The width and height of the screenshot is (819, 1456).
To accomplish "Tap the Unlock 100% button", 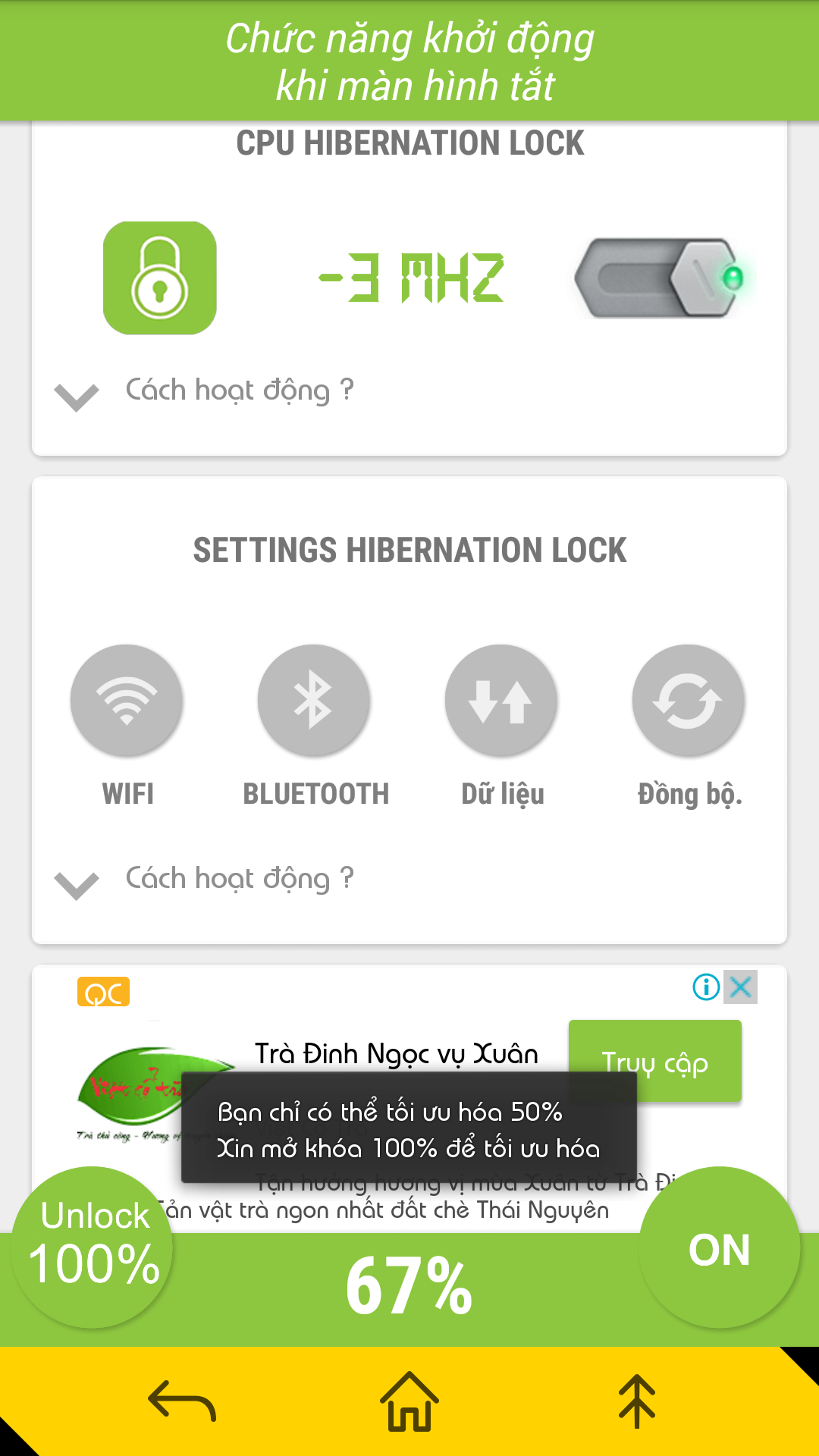I will (93, 1247).
